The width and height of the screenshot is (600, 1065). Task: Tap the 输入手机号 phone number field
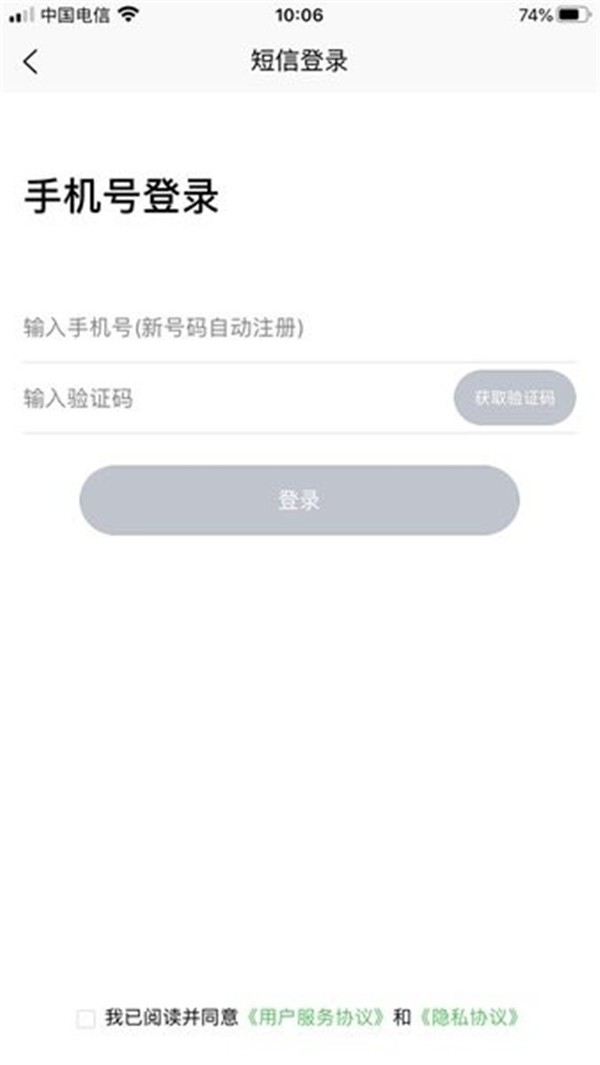click(300, 328)
